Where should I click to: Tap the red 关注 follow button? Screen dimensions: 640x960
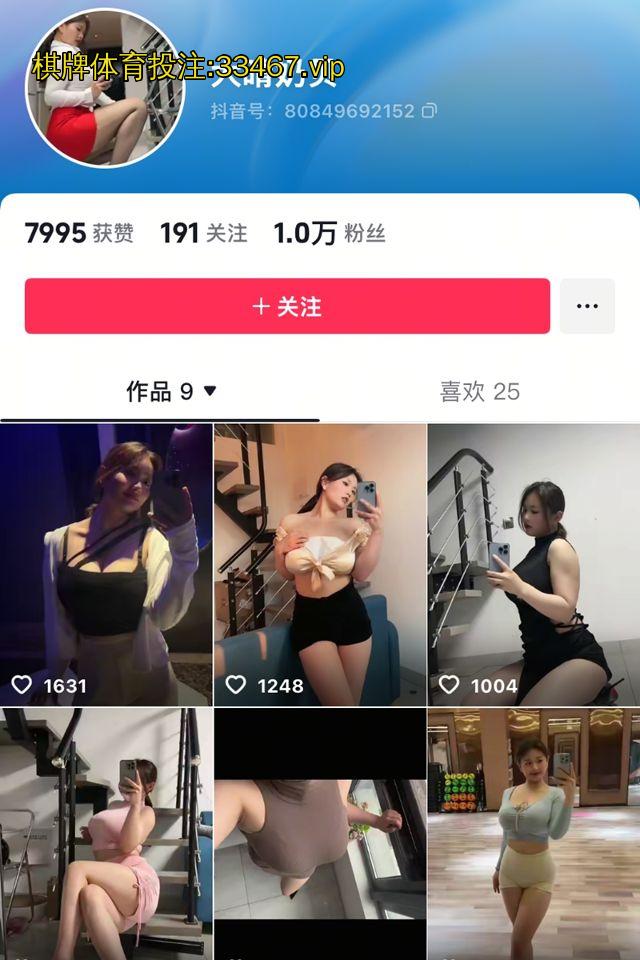(287, 306)
